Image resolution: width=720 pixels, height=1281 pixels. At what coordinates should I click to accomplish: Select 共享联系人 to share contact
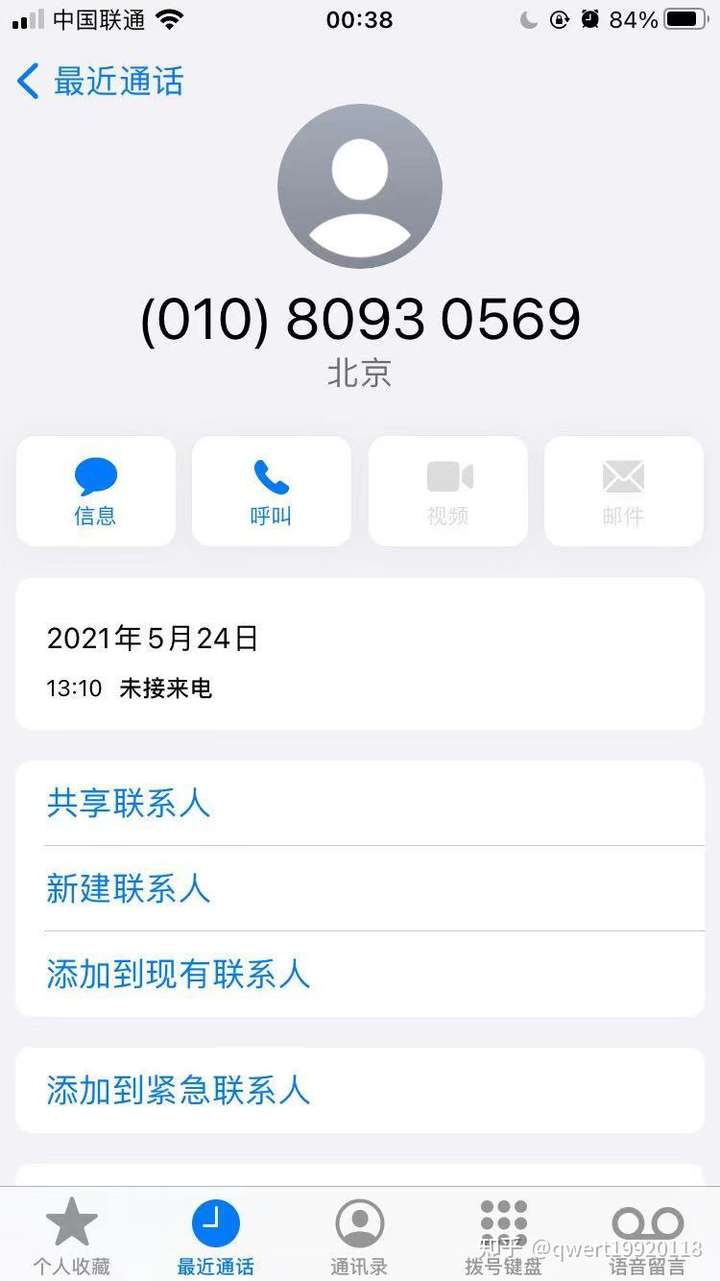click(x=128, y=803)
